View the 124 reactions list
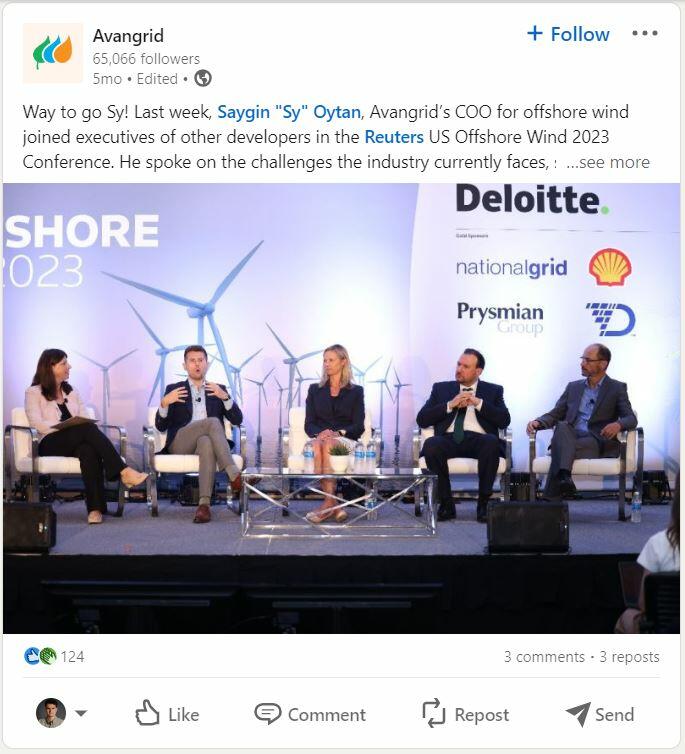Viewport: 685px width, 754px height. click(x=54, y=656)
